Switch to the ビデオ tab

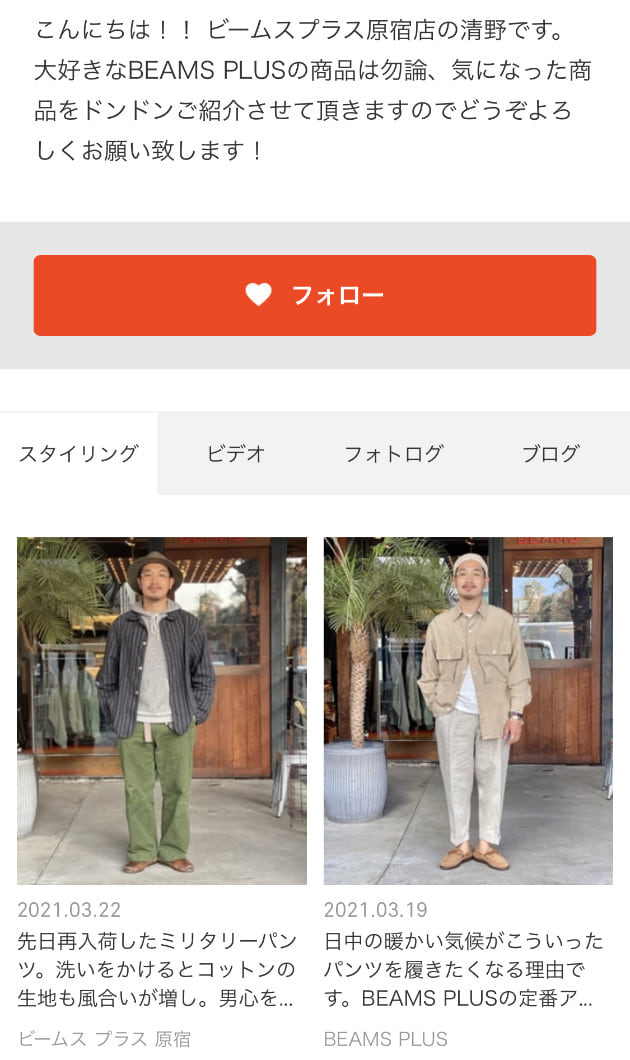[x=236, y=453]
